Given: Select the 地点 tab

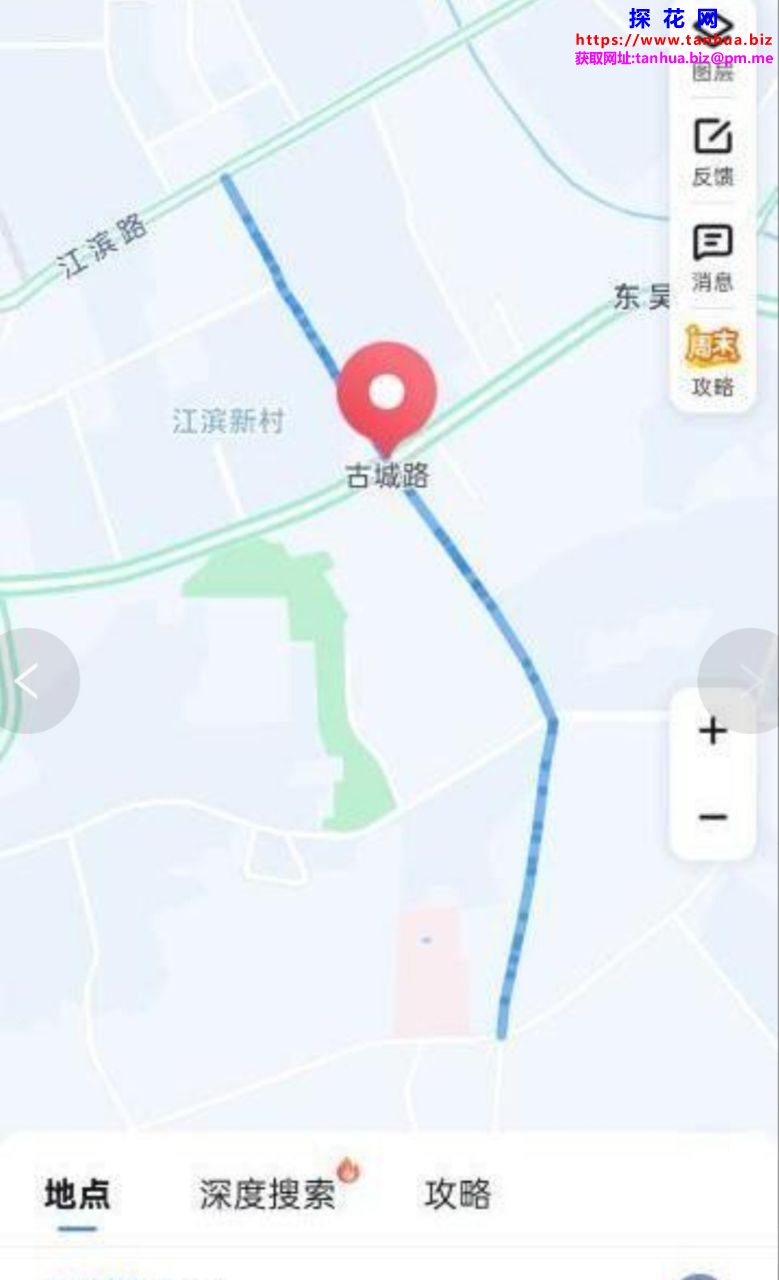Looking at the screenshot, I should click(x=77, y=1194).
